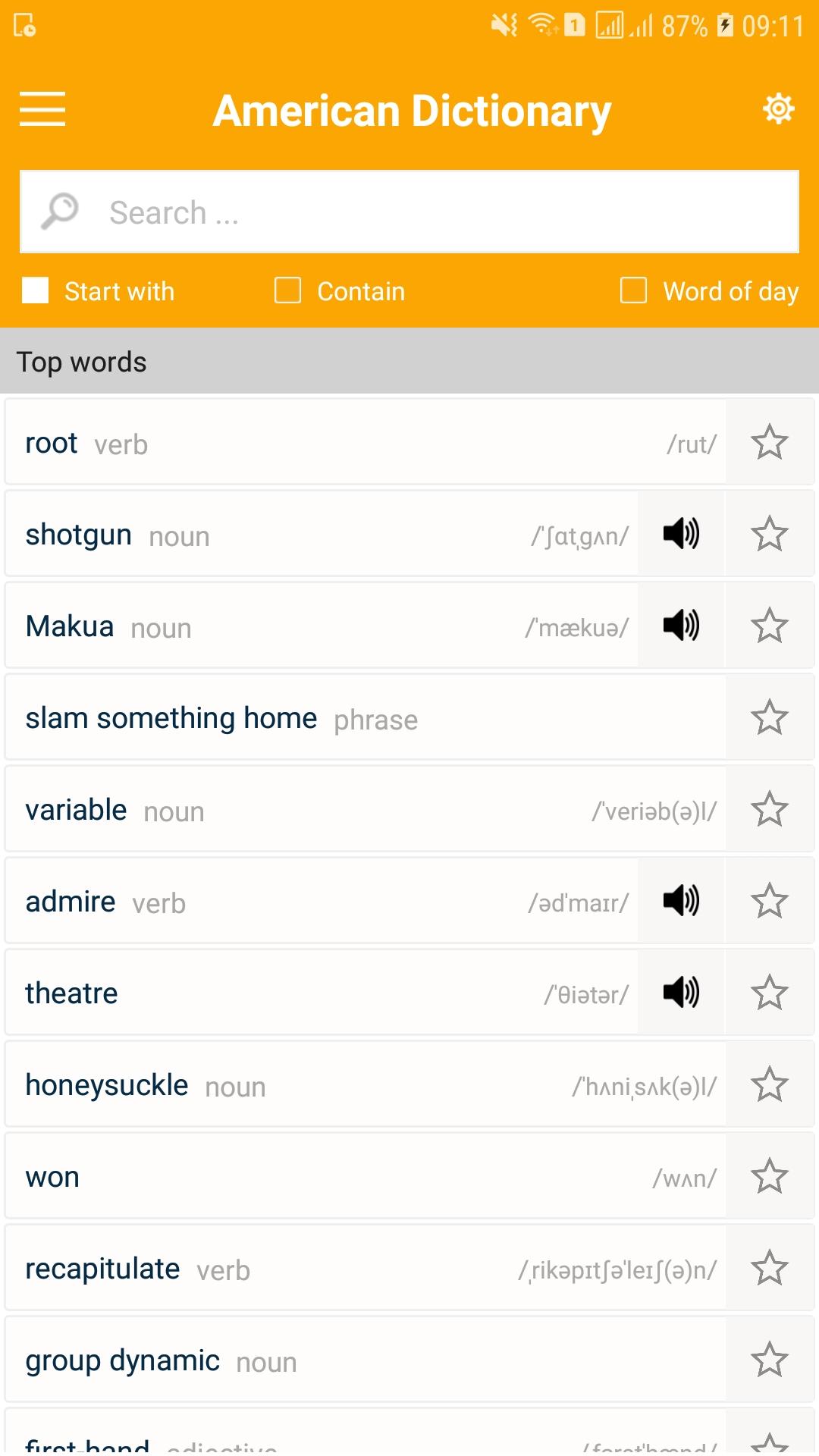Play pronunciation for shotgun
819x1456 pixels.
pos(680,535)
